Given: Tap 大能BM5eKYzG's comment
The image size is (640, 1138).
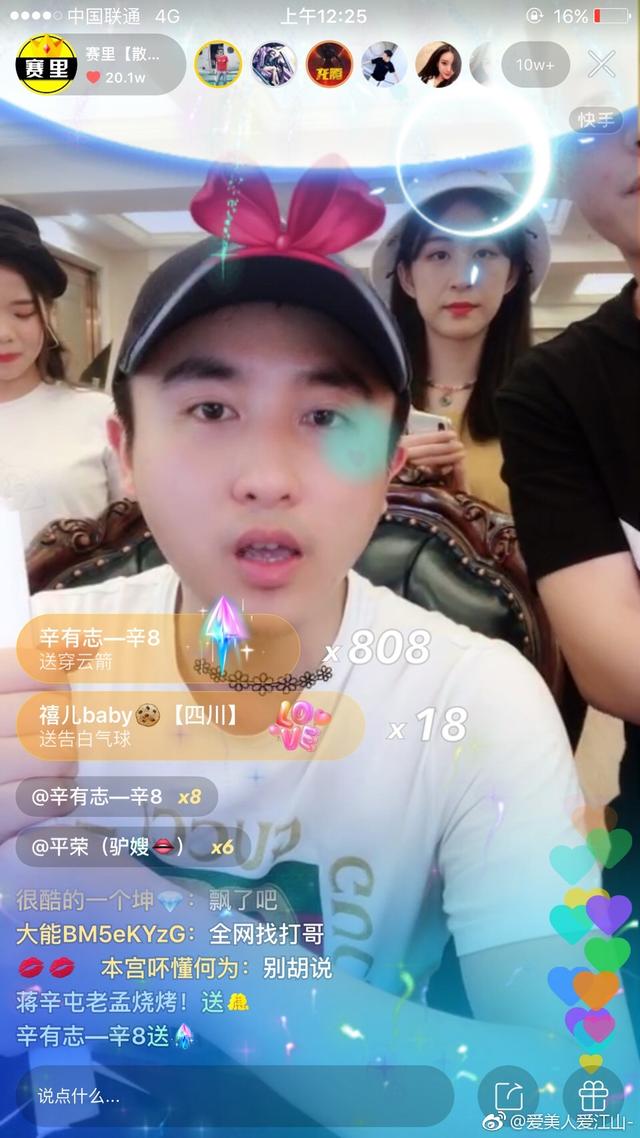Looking at the screenshot, I should [170, 934].
